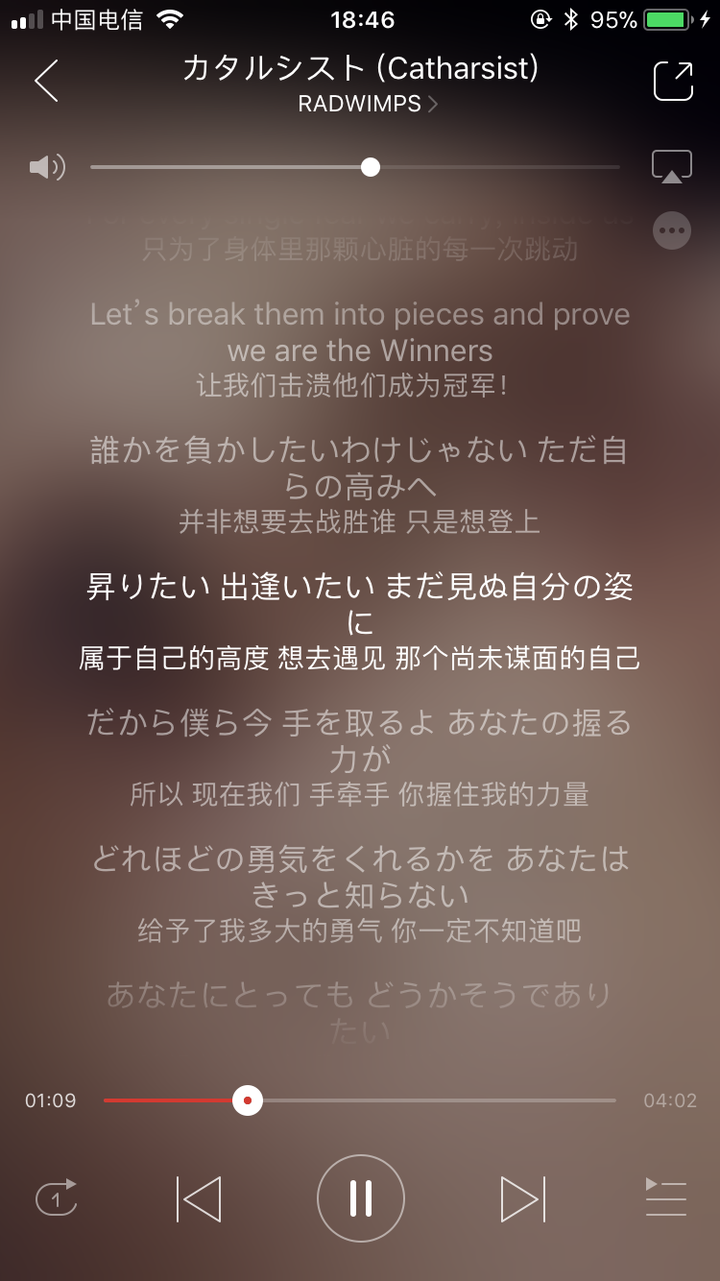
Task: Skip to the next track
Action: (x=522, y=1198)
